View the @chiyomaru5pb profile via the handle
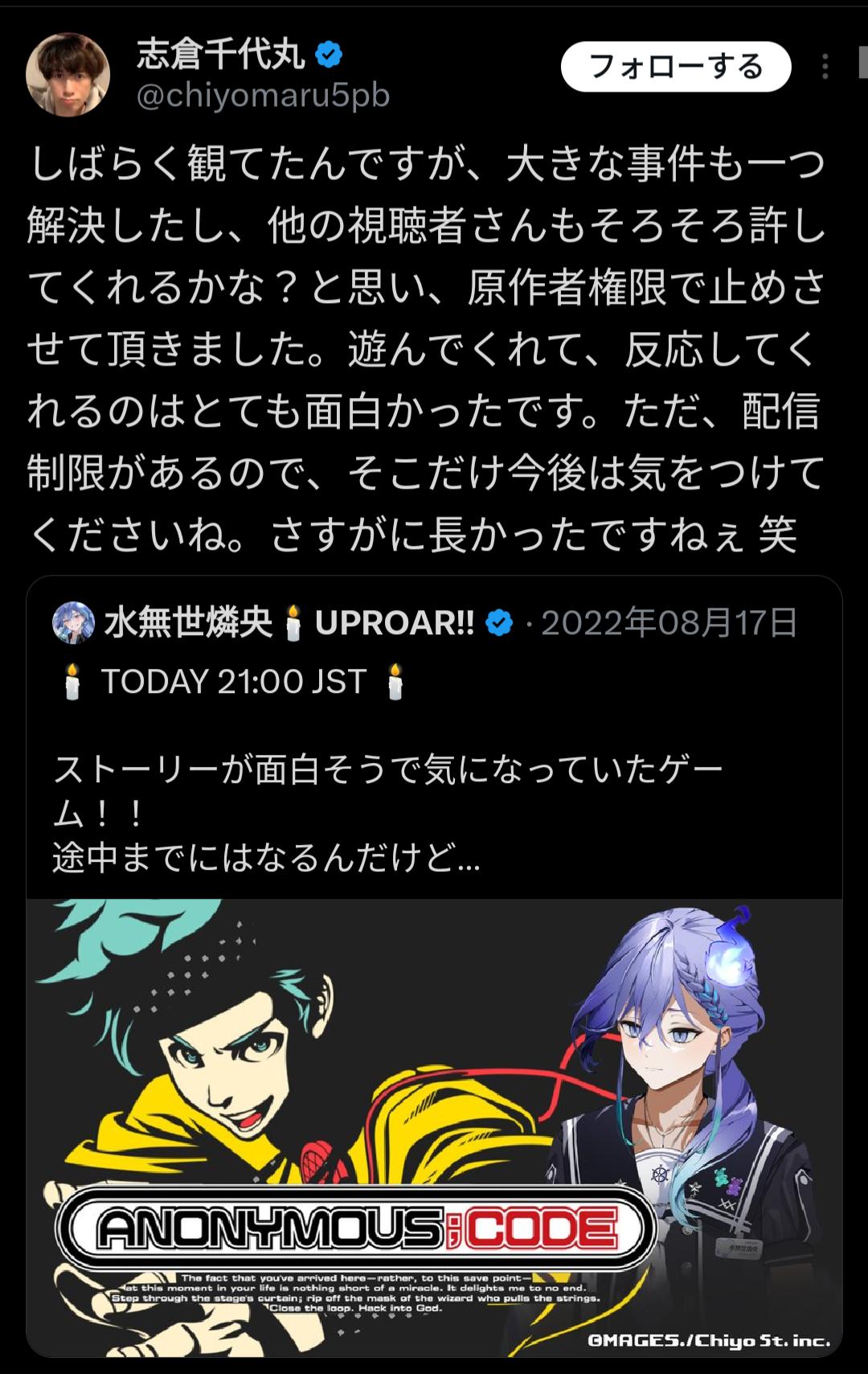Screen dimensions: 868x1374 [263, 96]
